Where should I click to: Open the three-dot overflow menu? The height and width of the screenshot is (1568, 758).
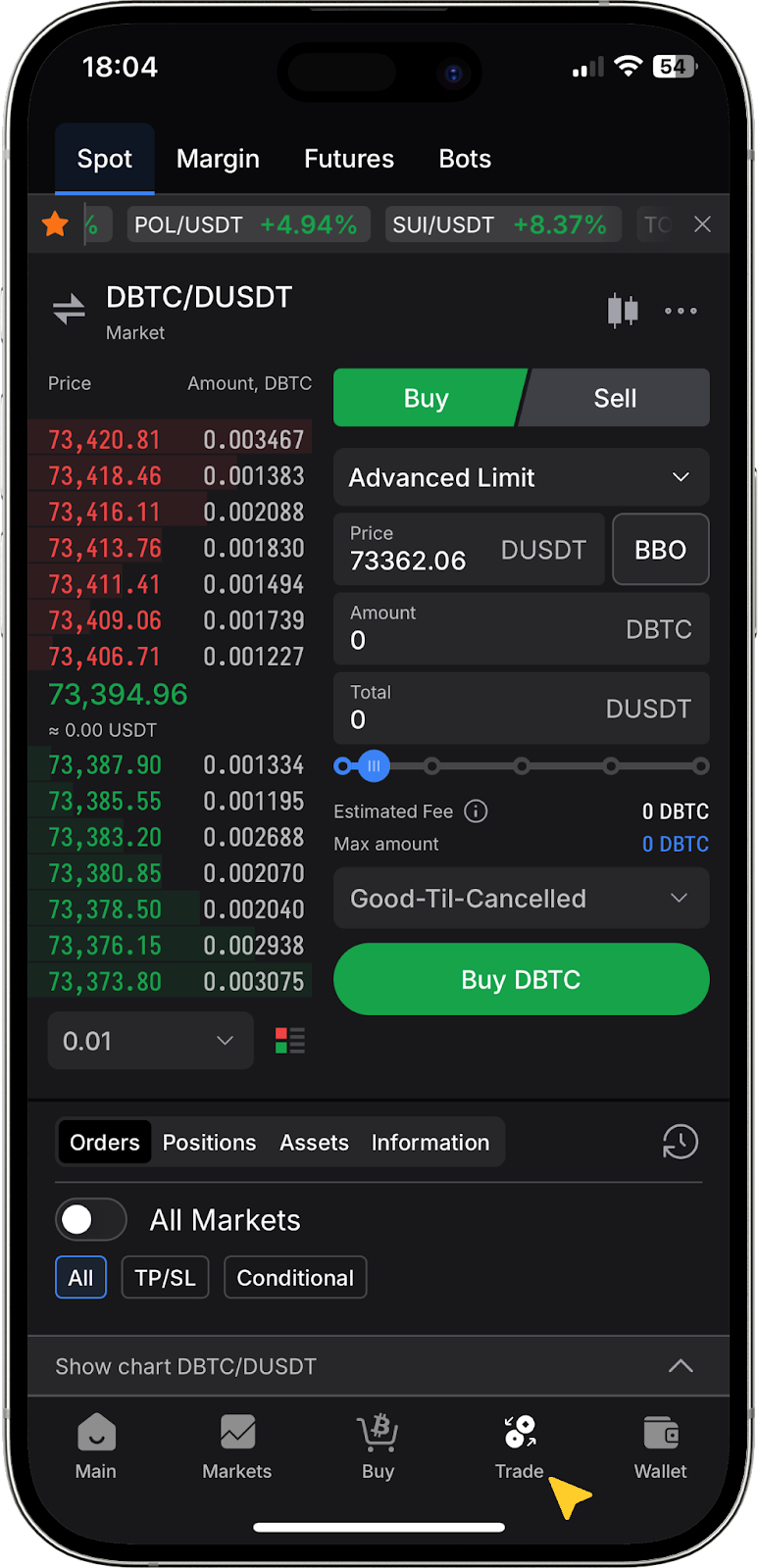coord(681,311)
